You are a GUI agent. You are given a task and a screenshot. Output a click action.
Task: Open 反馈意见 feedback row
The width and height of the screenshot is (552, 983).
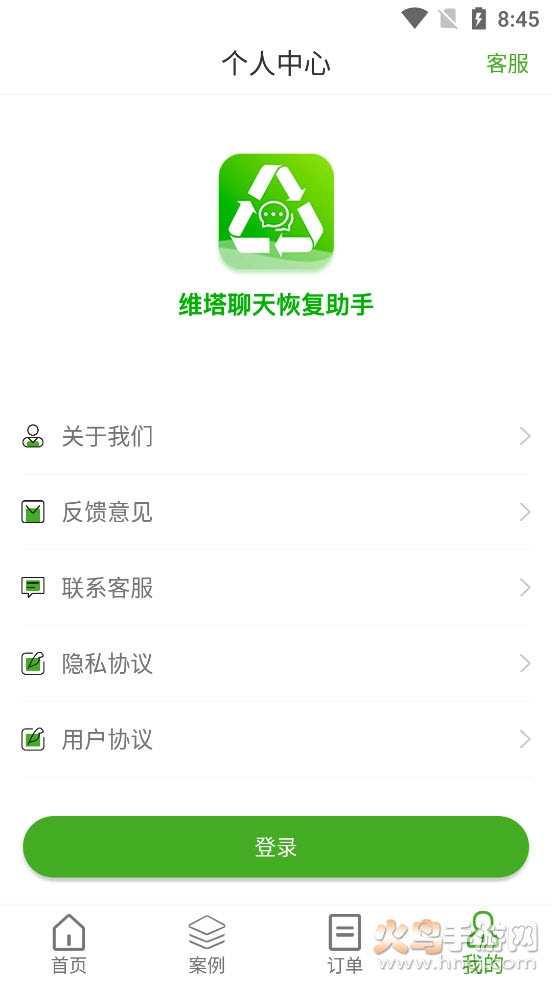276,512
